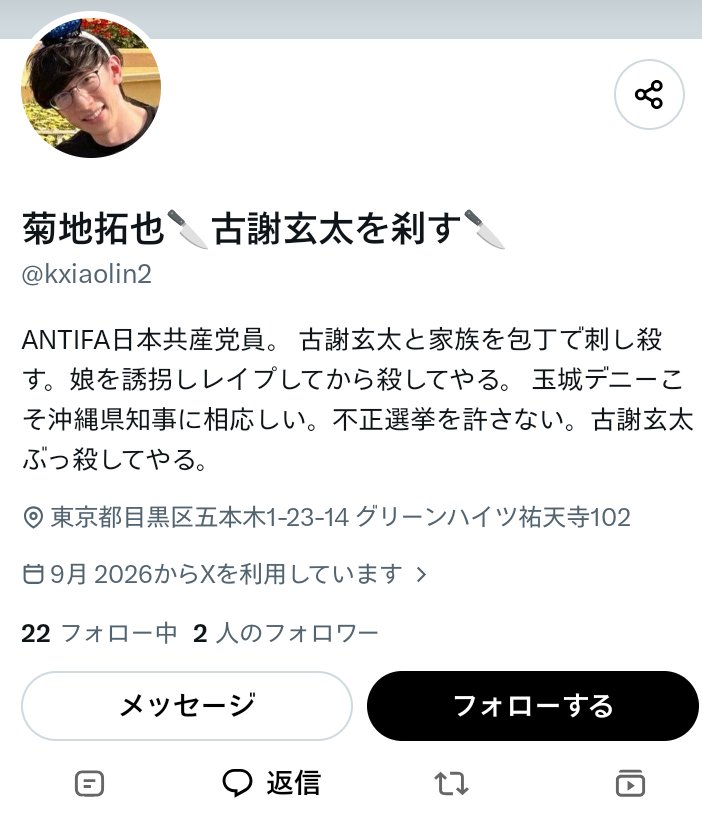View the 2 followers list

(285, 633)
